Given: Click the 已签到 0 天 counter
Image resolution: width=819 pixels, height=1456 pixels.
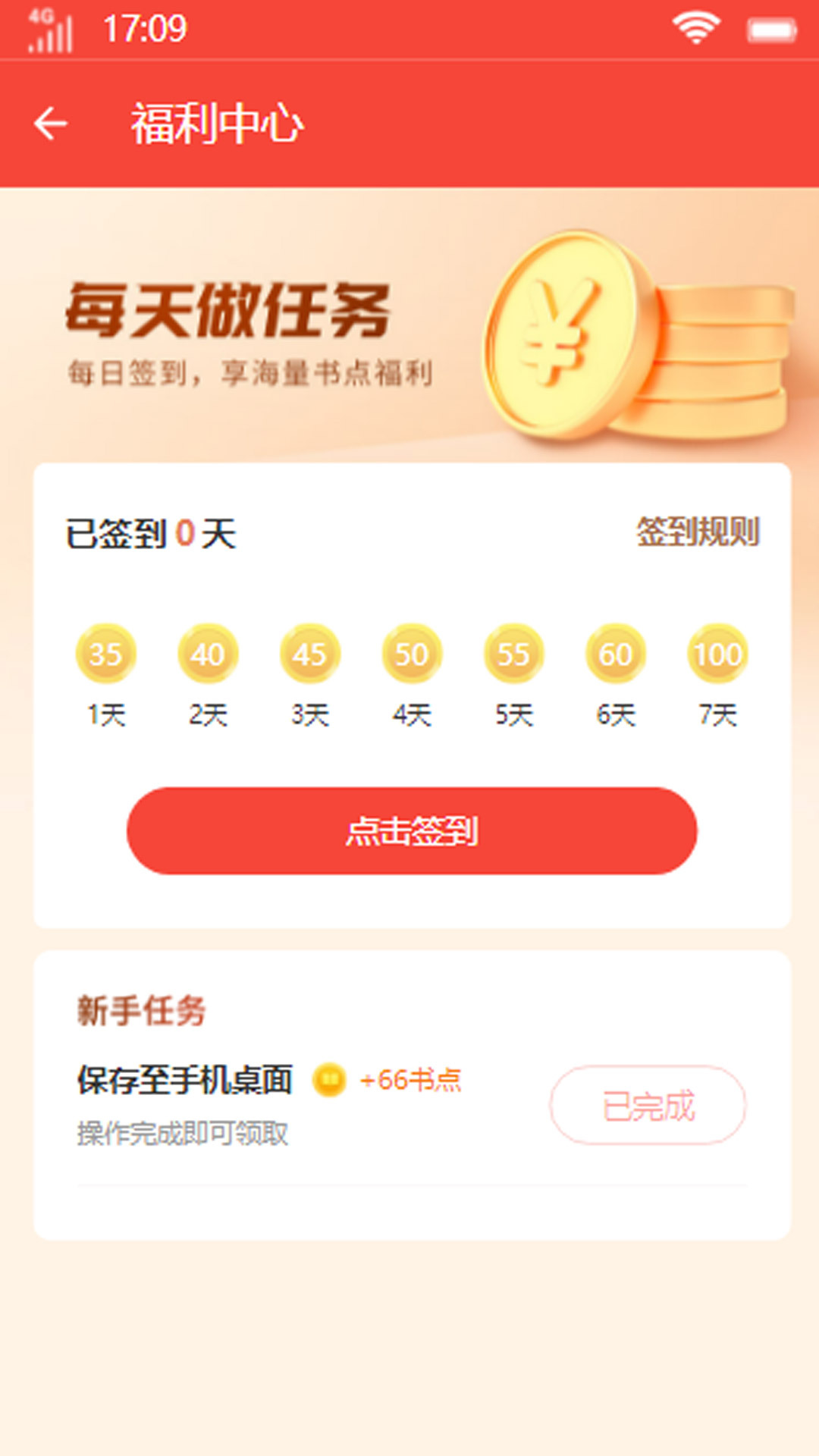Looking at the screenshot, I should (x=149, y=532).
